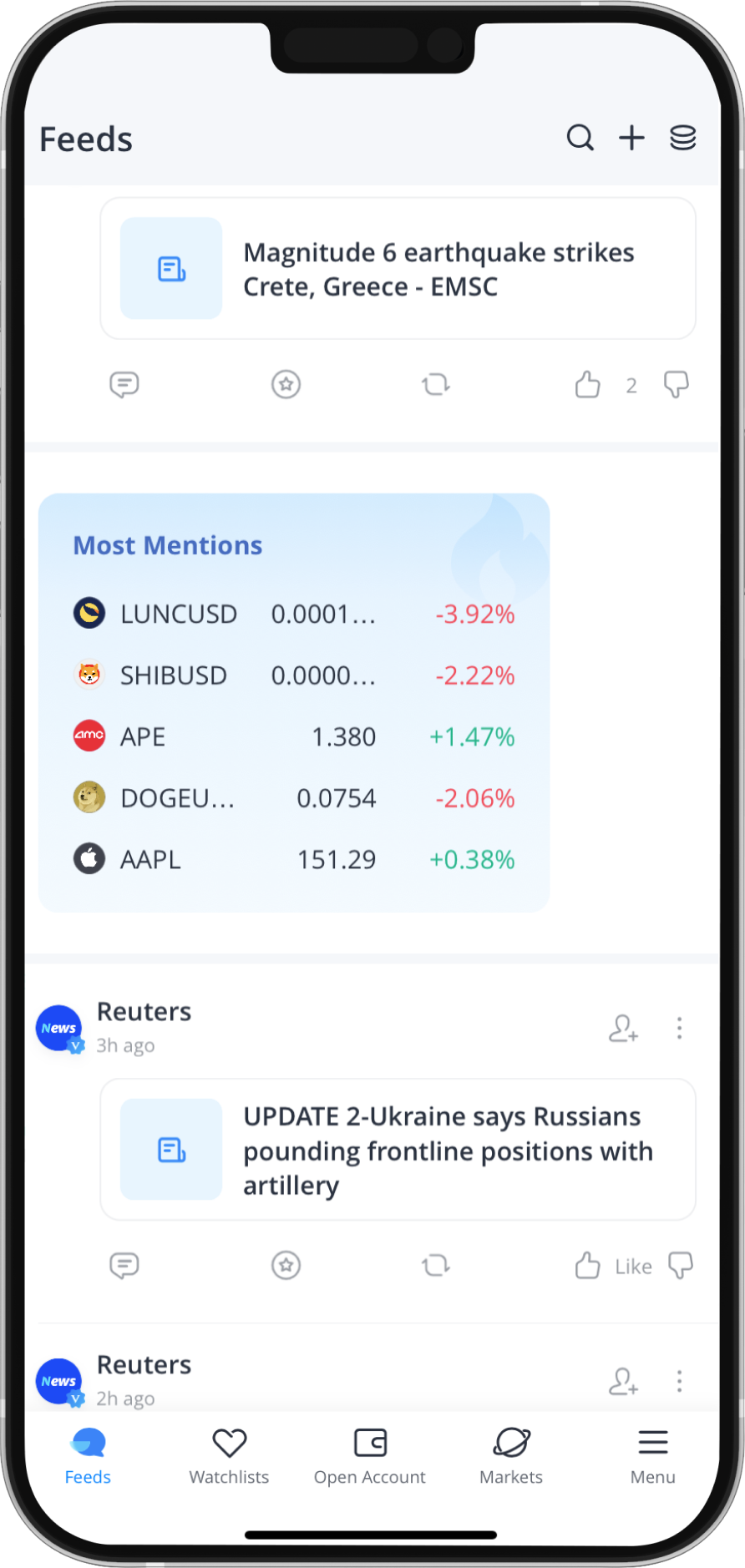
Task: Switch to the Watchlists tab
Action: pos(229,1456)
